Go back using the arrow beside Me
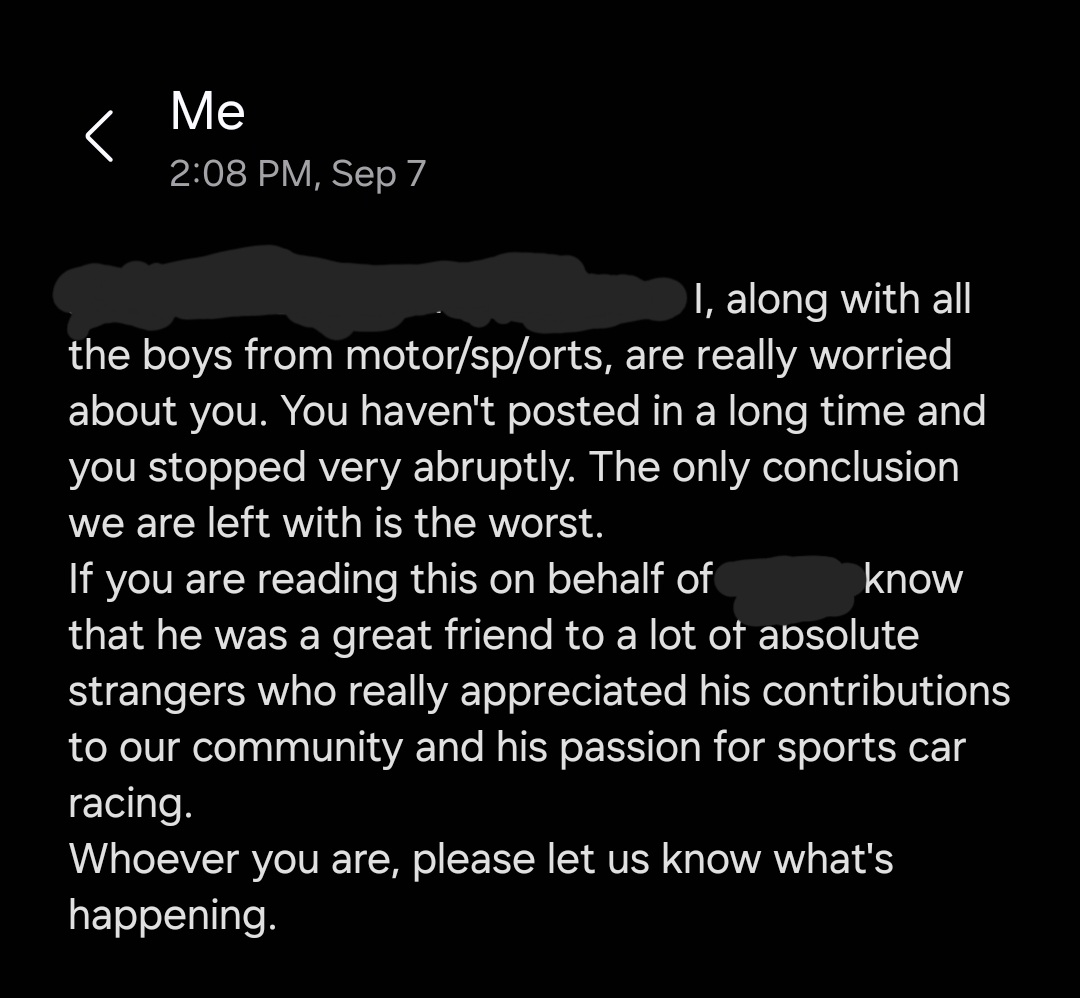The height and width of the screenshot is (998, 1080). tap(99, 135)
